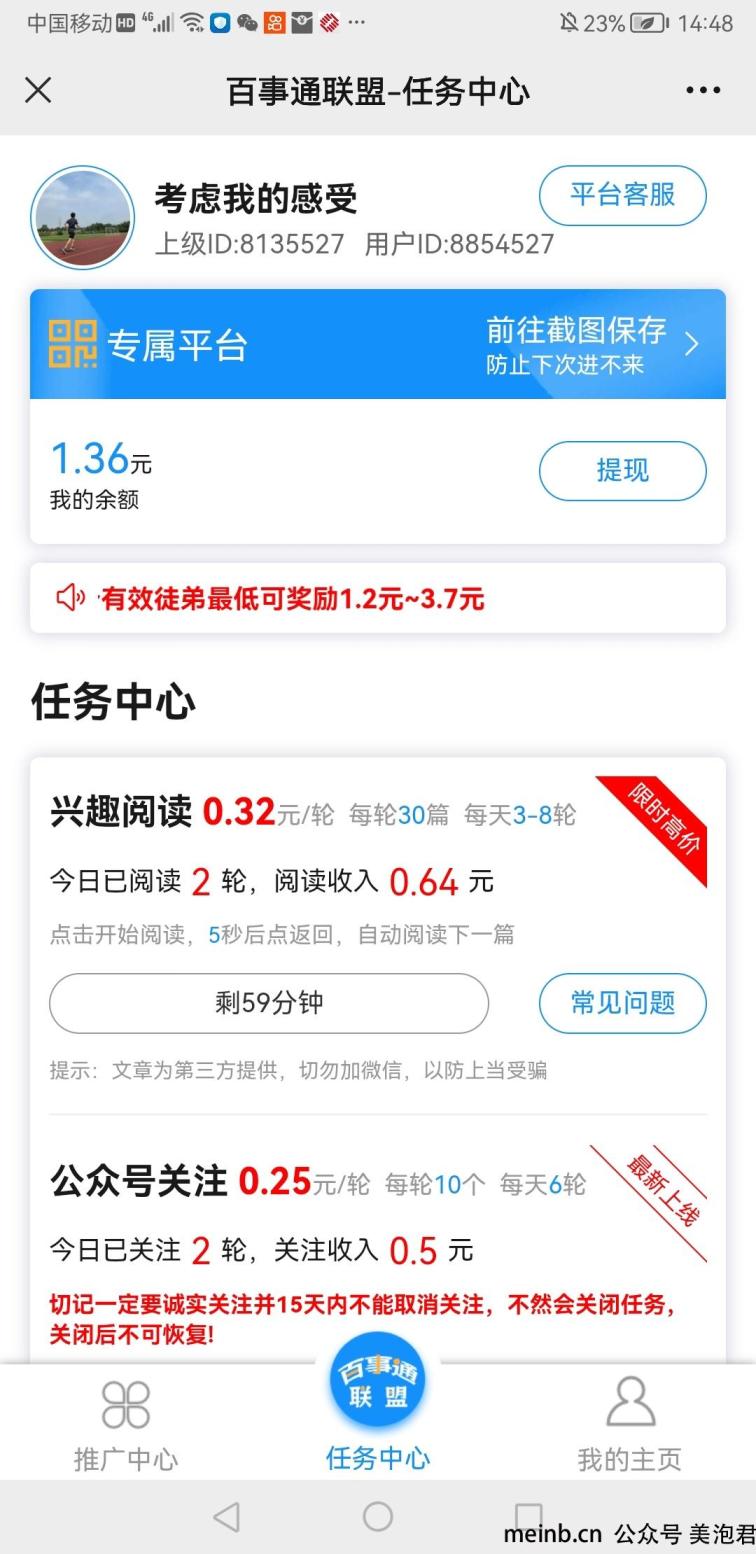Image resolution: width=756 pixels, height=1554 pixels.
Task: Close the 百事通联盟 page
Action: [38, 90]
